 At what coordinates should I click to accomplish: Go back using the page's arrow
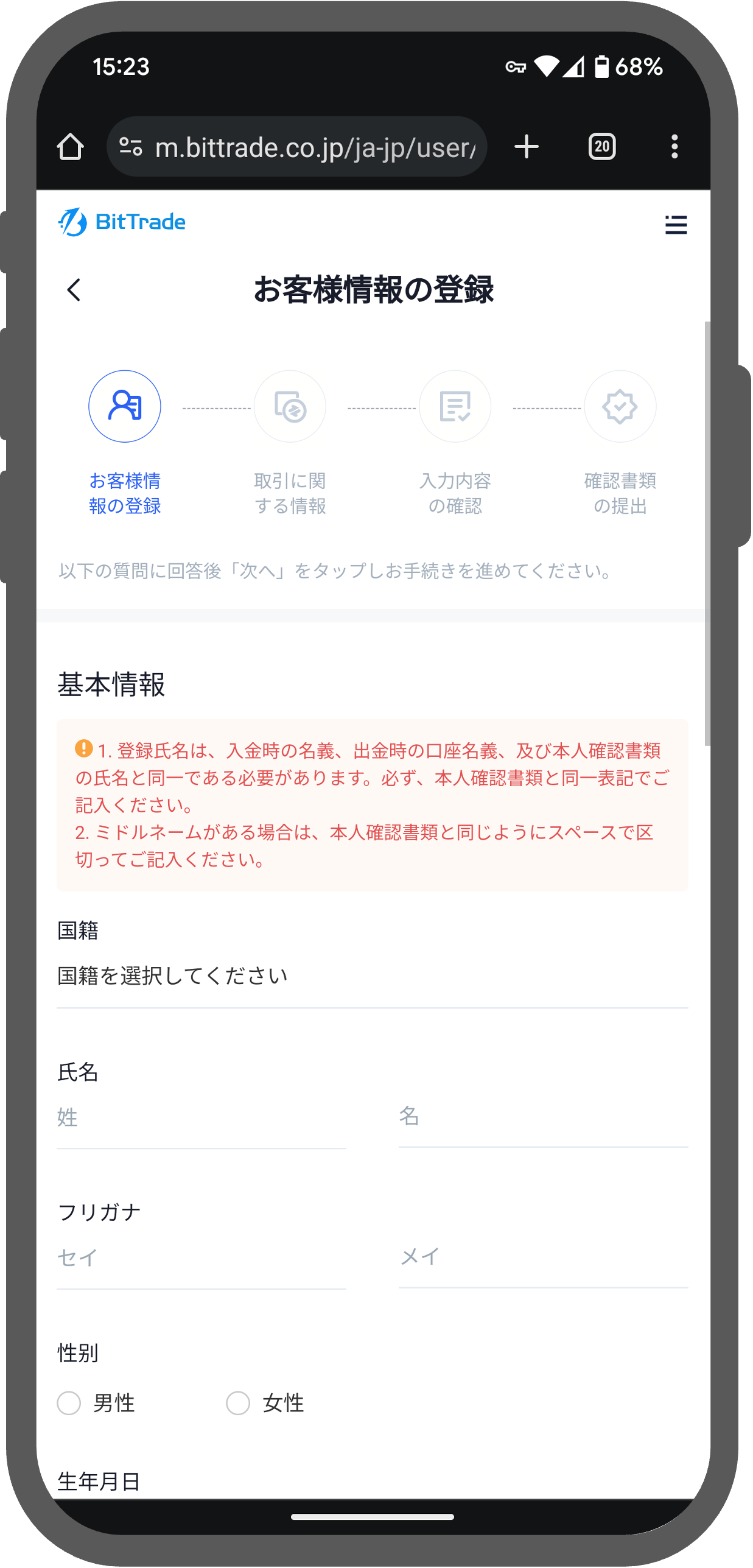[74, 290]
